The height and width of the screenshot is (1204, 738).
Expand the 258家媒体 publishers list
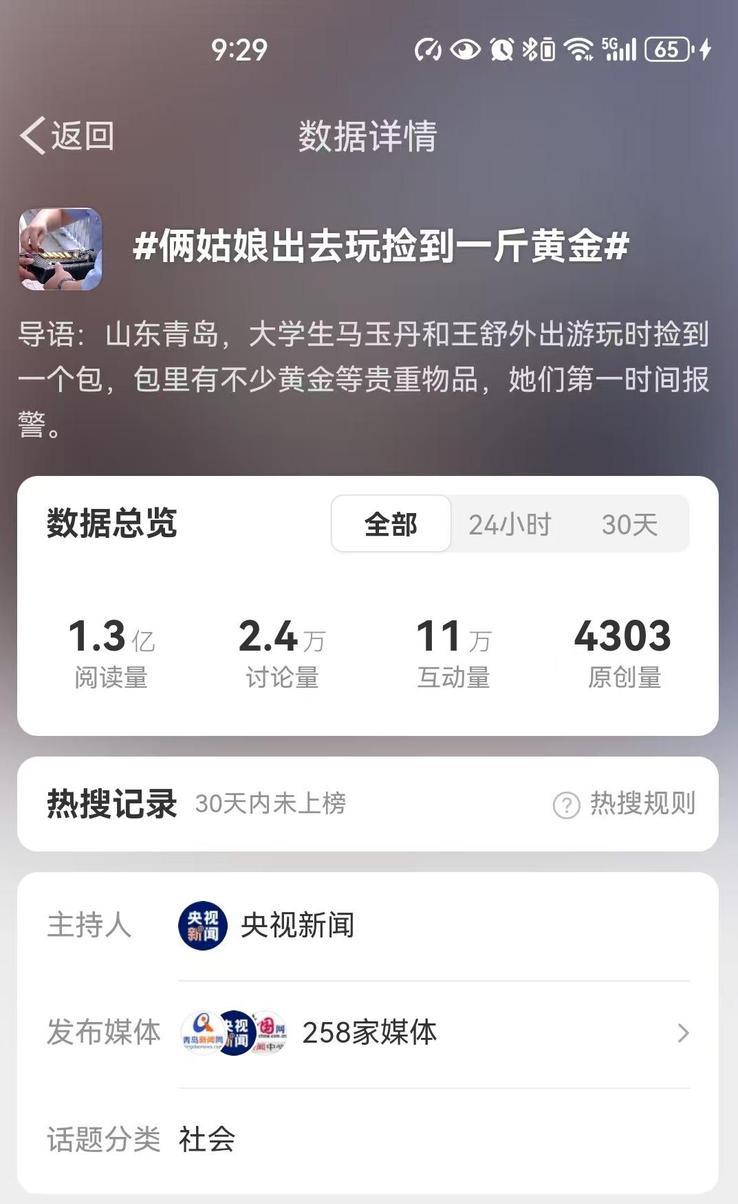683,1033
